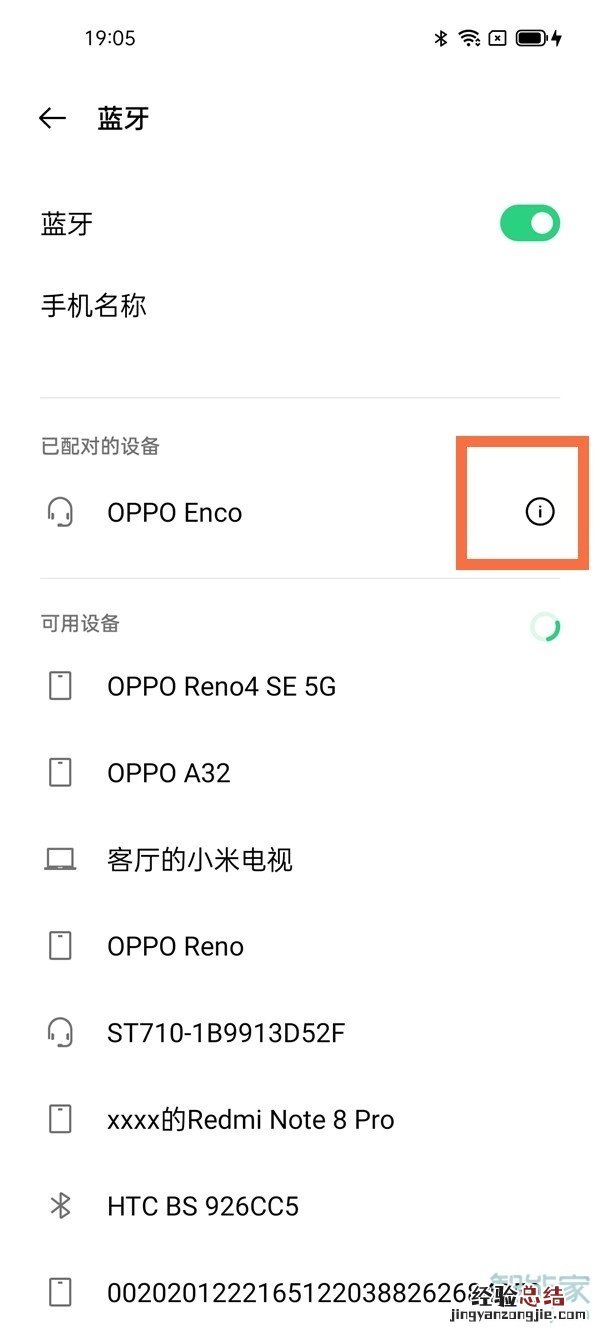Choose the OPPO Reno device
Screen dimensions: 600x1333
[x=175, y=947]
